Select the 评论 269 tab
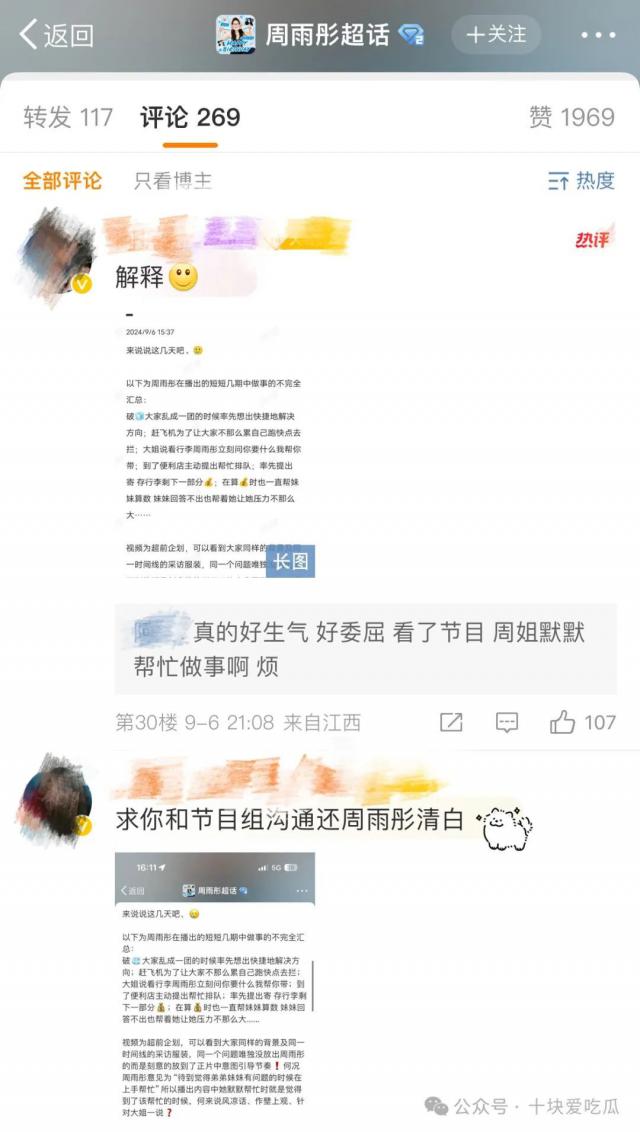This screenshot has height=1132, width=640. coord(190,117)
